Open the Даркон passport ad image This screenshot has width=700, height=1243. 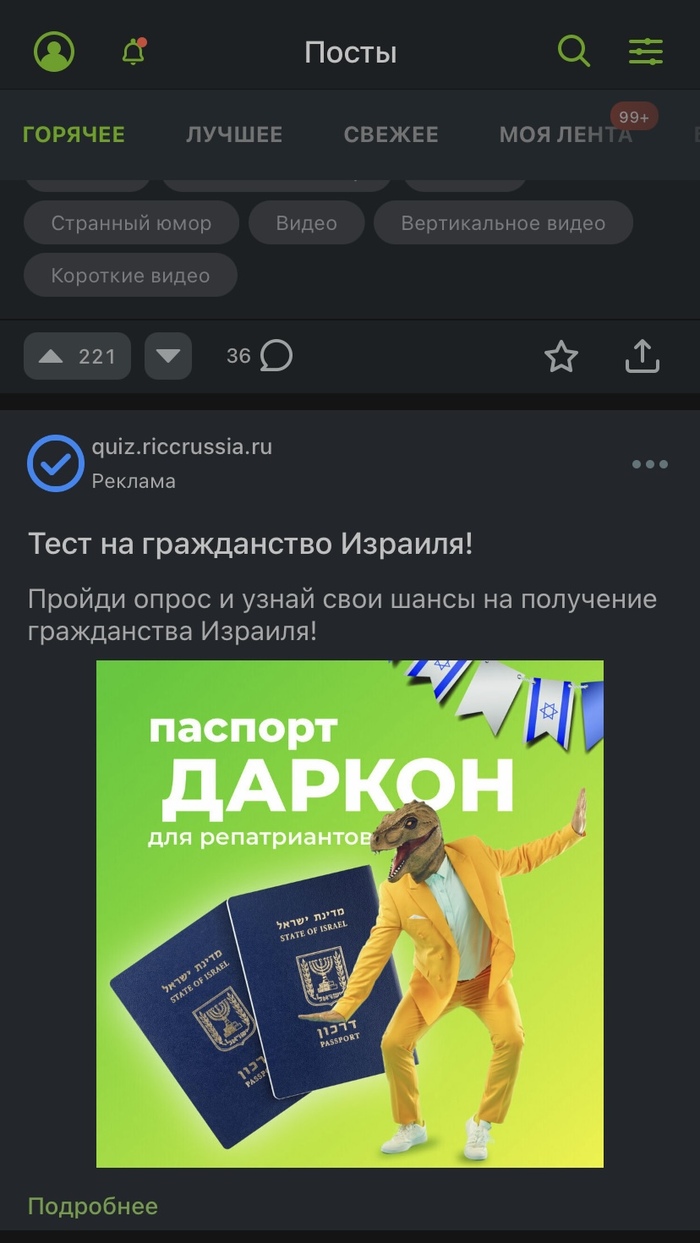pyautogui.click(x=350, y=913)
